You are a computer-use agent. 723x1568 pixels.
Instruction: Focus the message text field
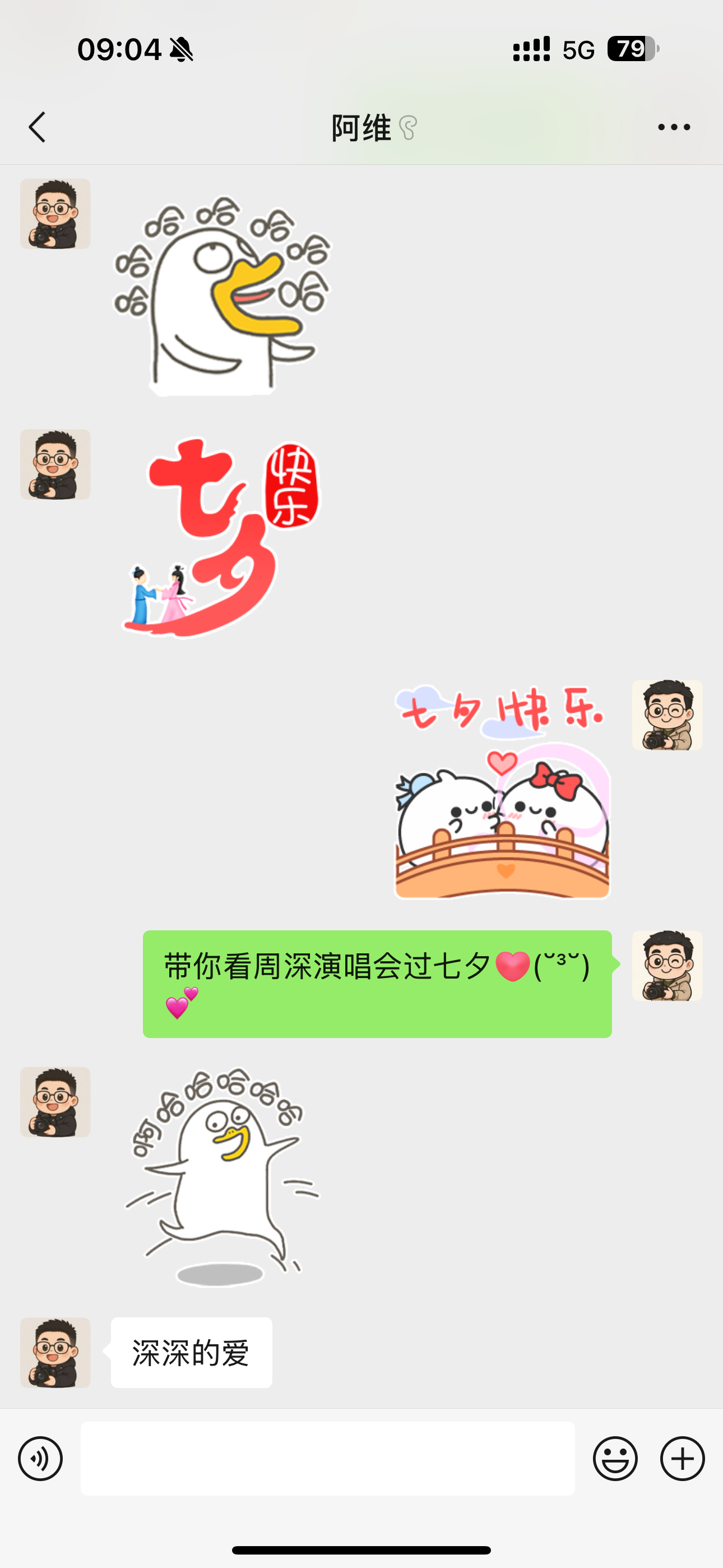click(x=327, y=1459)
